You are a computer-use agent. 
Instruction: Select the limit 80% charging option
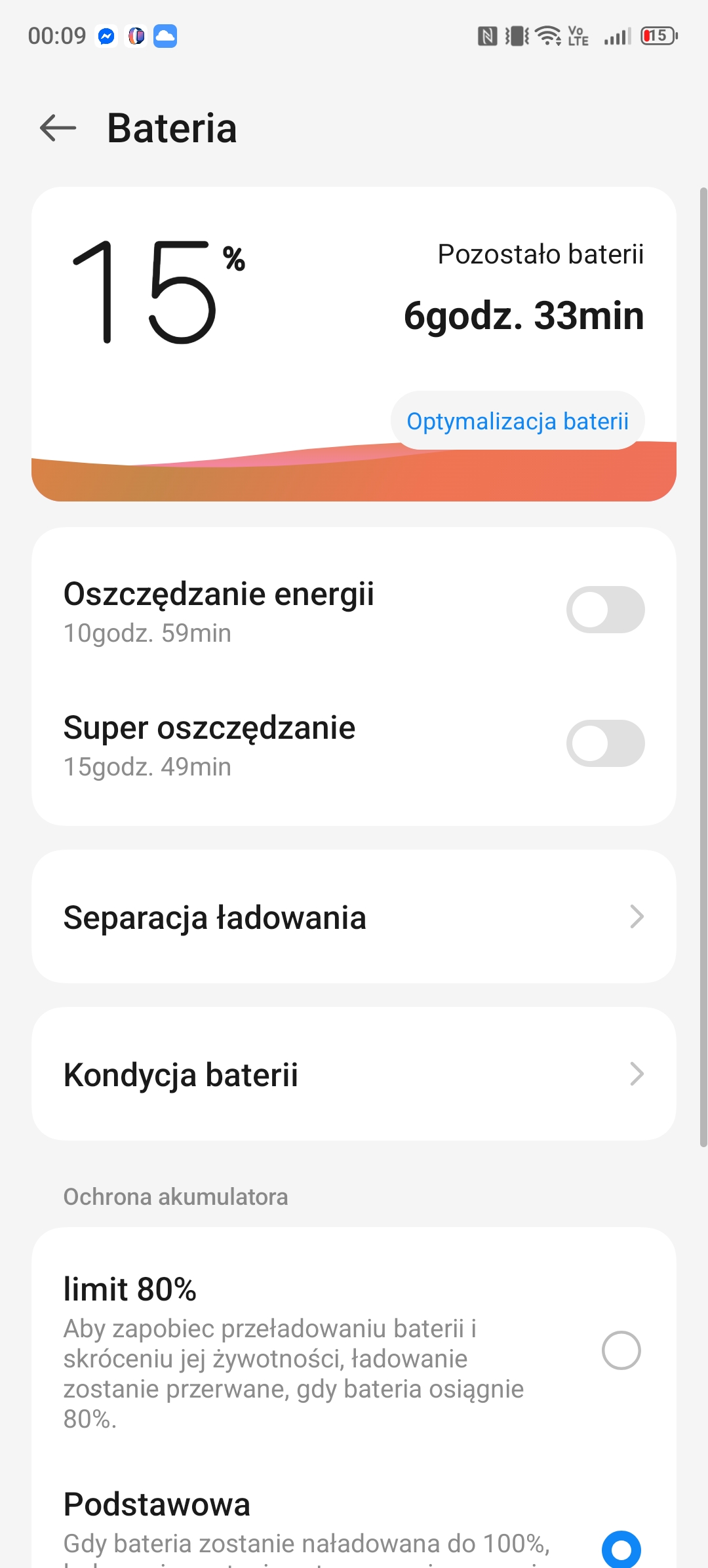[620, 1350]
